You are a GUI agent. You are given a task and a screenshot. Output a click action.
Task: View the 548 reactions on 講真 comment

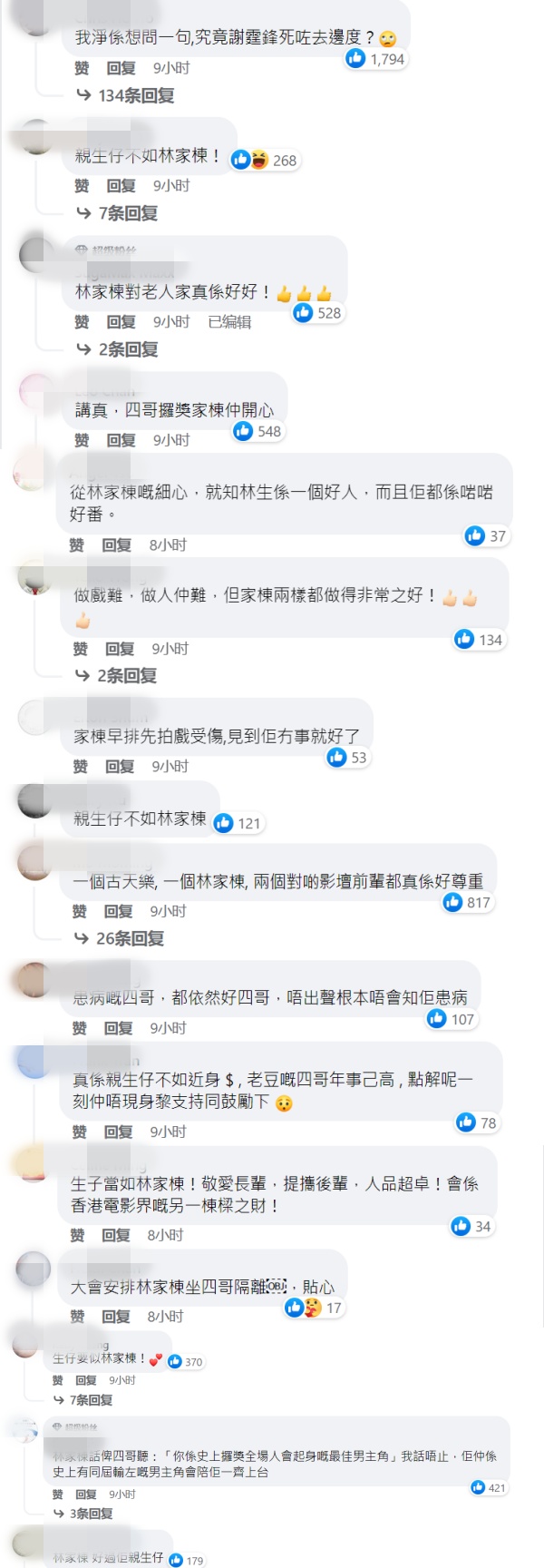click(x=258, y=431)
